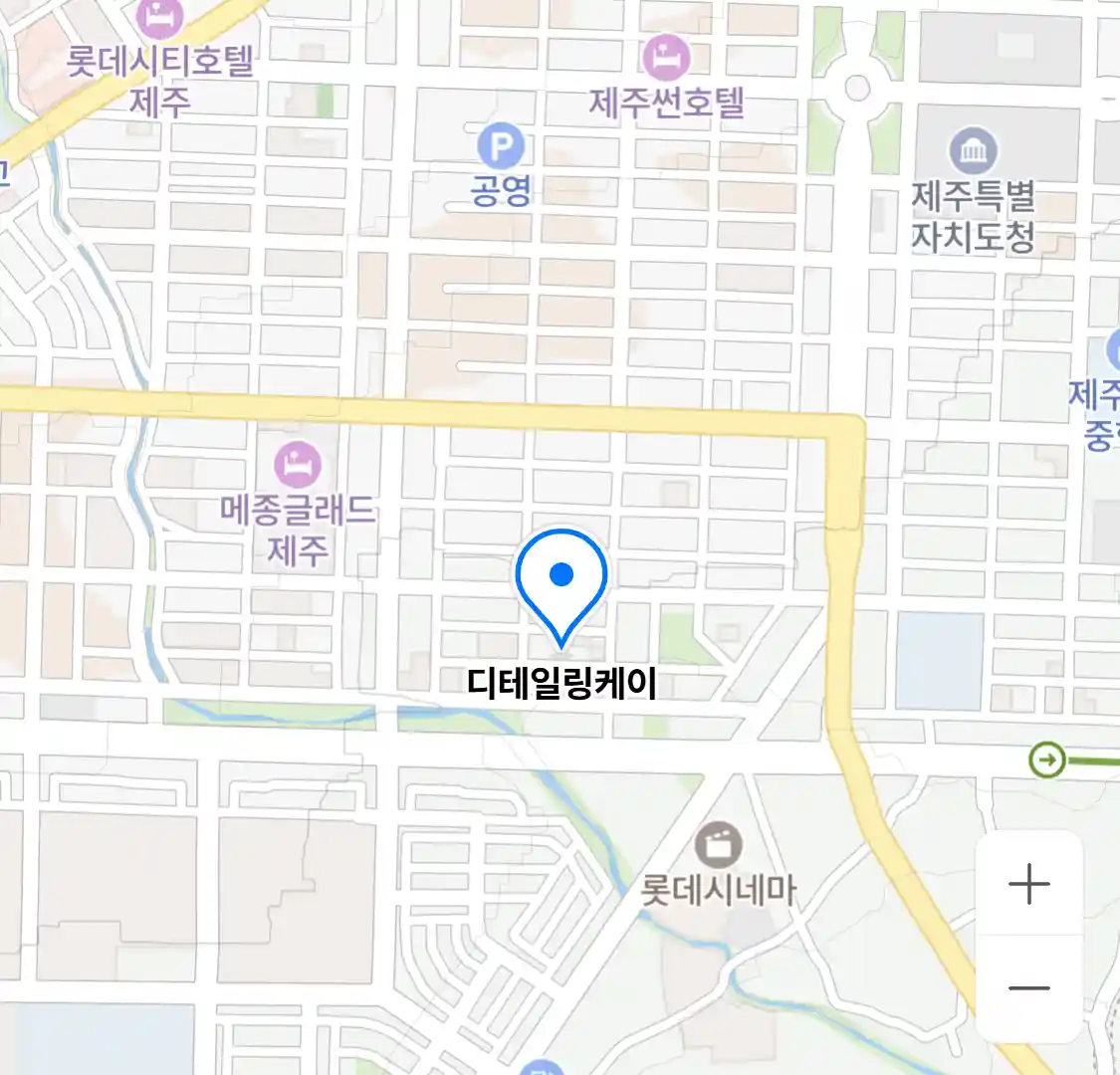The image size is (1120, 1075).
Task: Zoom out with the minus button
Action: tap(1028, 988)
